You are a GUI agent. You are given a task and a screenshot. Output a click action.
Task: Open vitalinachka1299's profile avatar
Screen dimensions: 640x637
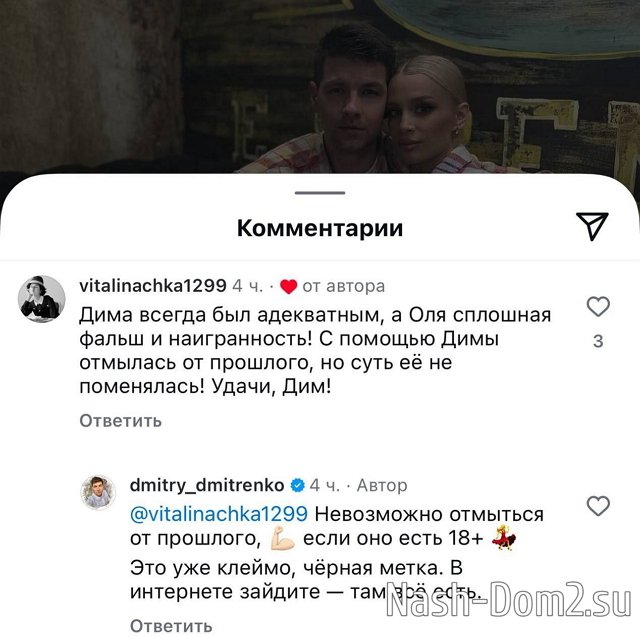[43, 297]
